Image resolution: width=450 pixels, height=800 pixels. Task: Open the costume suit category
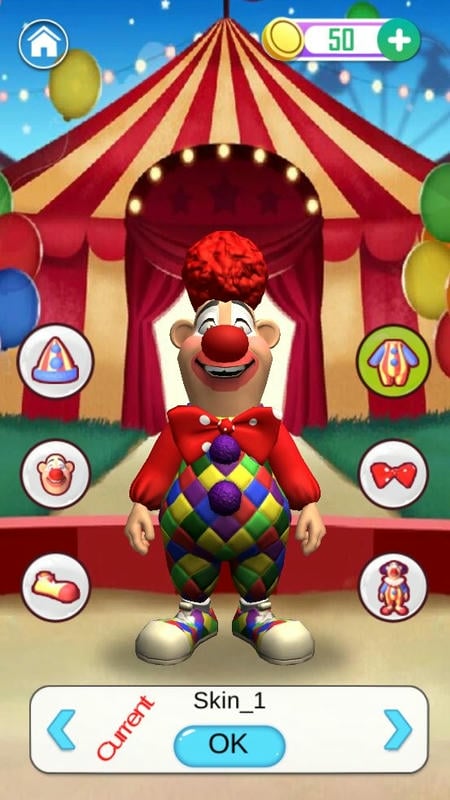pyautogui.click(x=393, y=362)
